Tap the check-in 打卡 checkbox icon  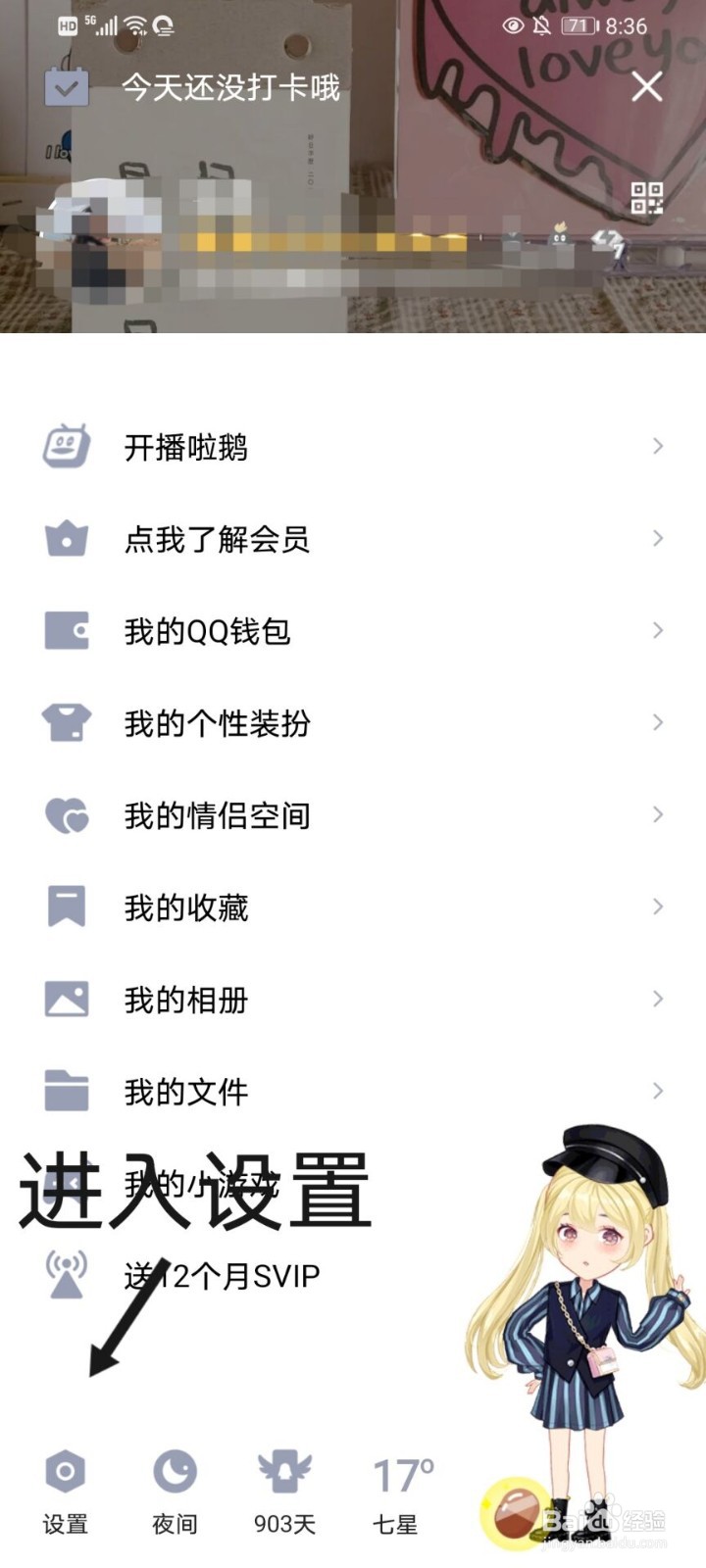click(x=65, y=87)
